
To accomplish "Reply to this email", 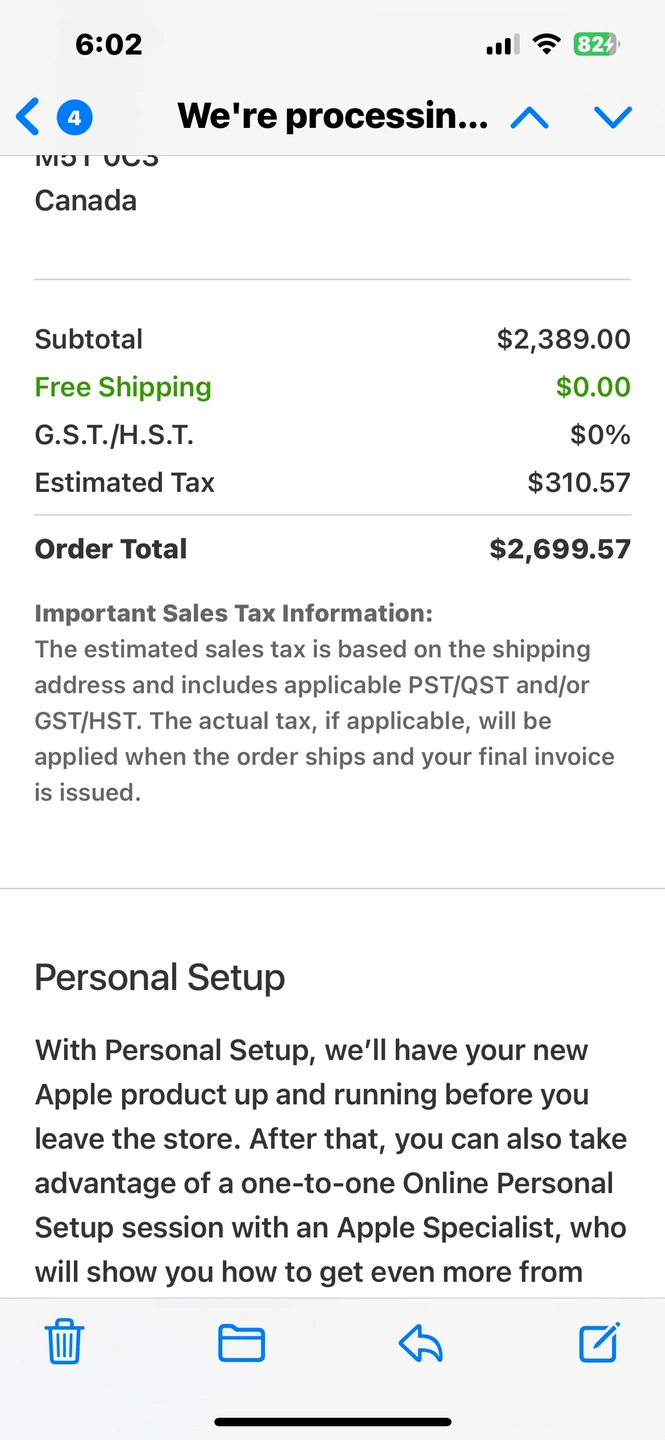I will coord(421,1343).
